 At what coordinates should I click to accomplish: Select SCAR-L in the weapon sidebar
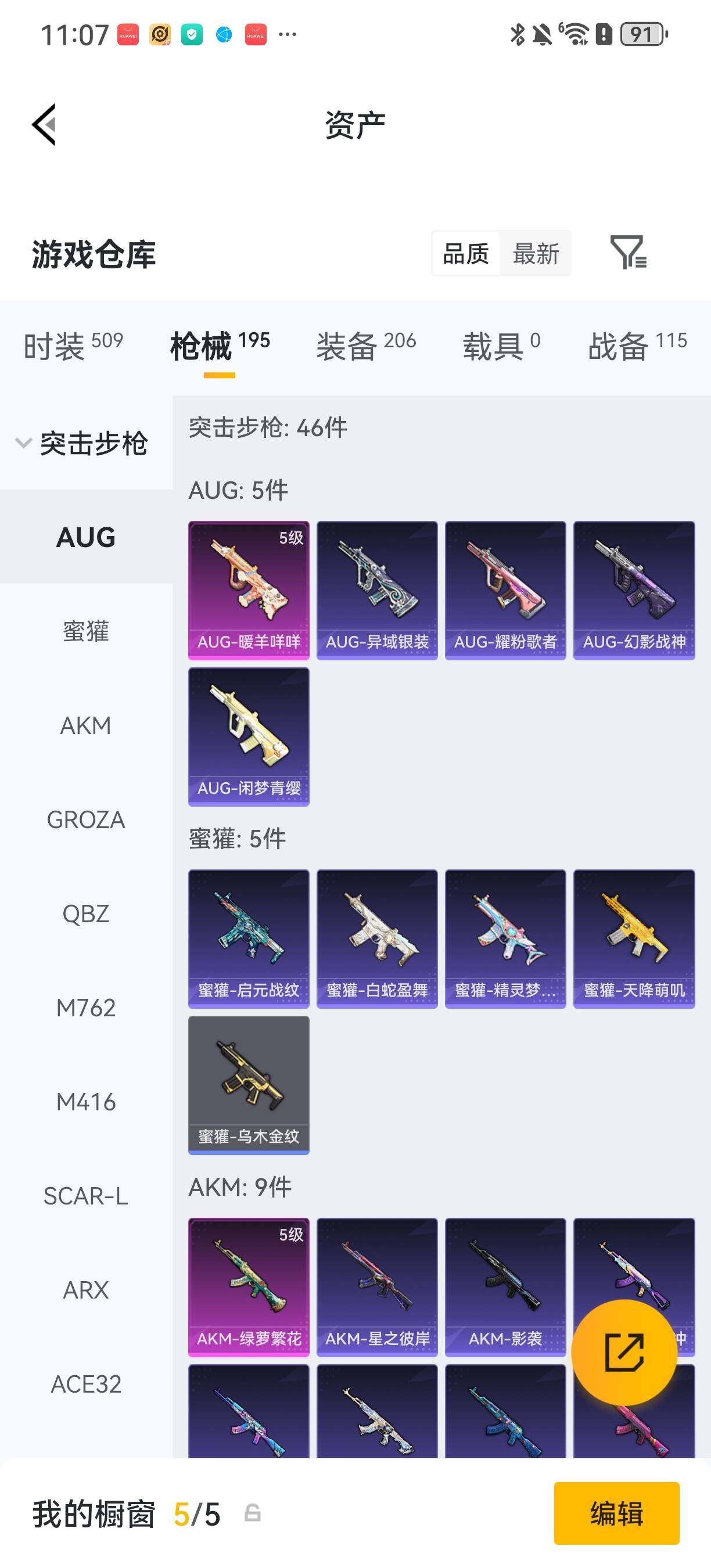pos(86,1196)
